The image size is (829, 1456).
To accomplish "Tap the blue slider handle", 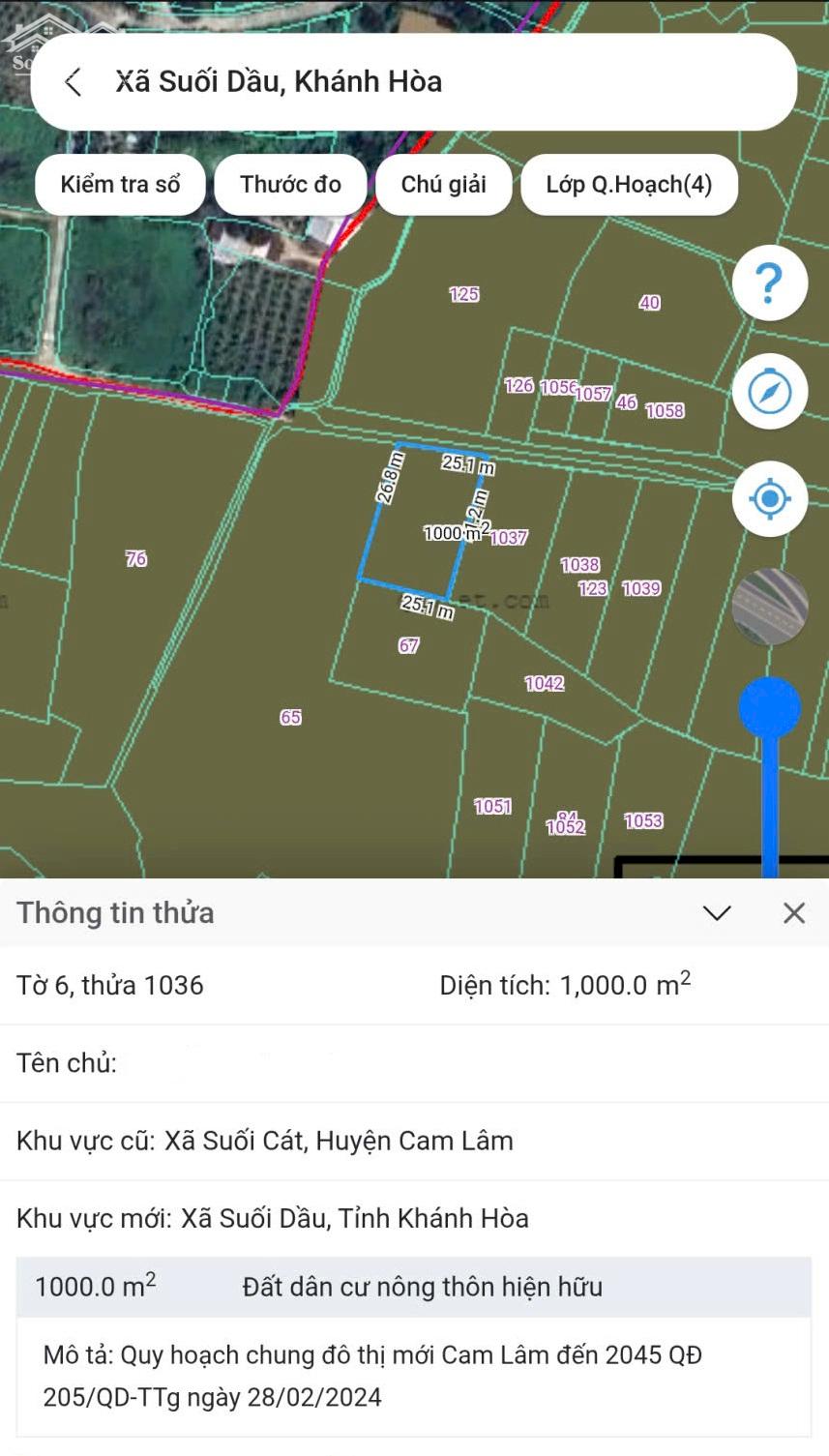I will coord(769,708).
